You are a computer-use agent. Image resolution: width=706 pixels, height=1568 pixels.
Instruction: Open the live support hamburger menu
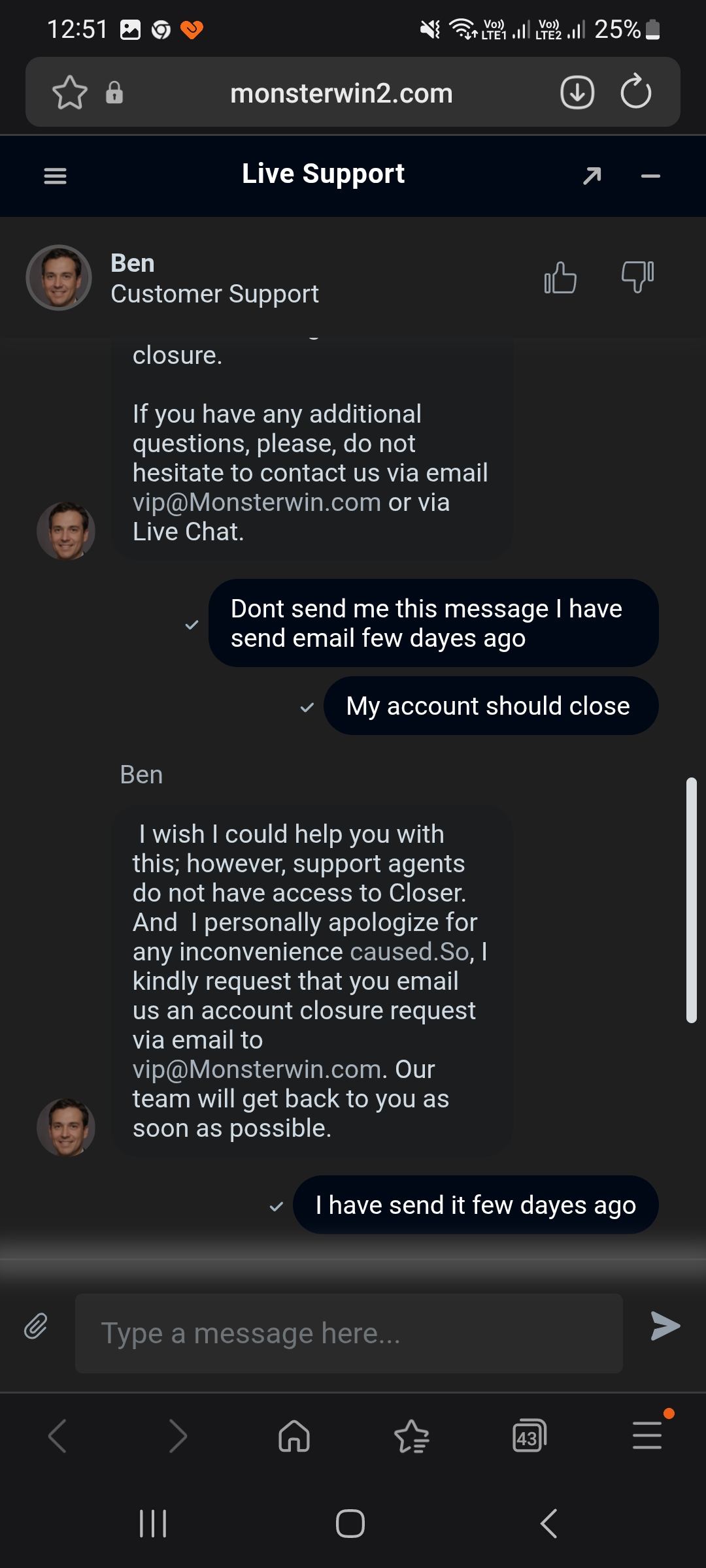pos(55,176)
